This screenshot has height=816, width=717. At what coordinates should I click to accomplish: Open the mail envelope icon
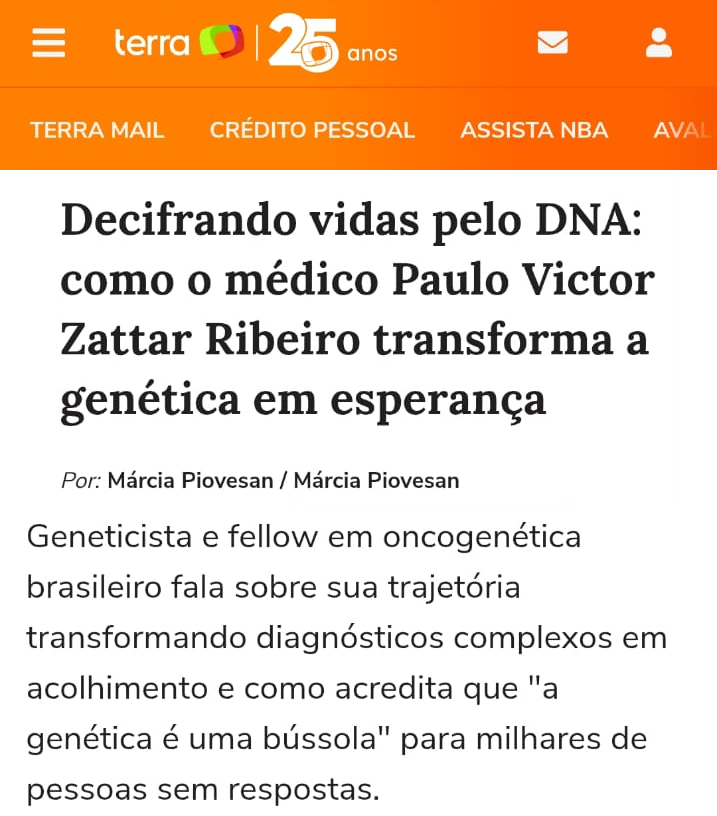point(552,43)
